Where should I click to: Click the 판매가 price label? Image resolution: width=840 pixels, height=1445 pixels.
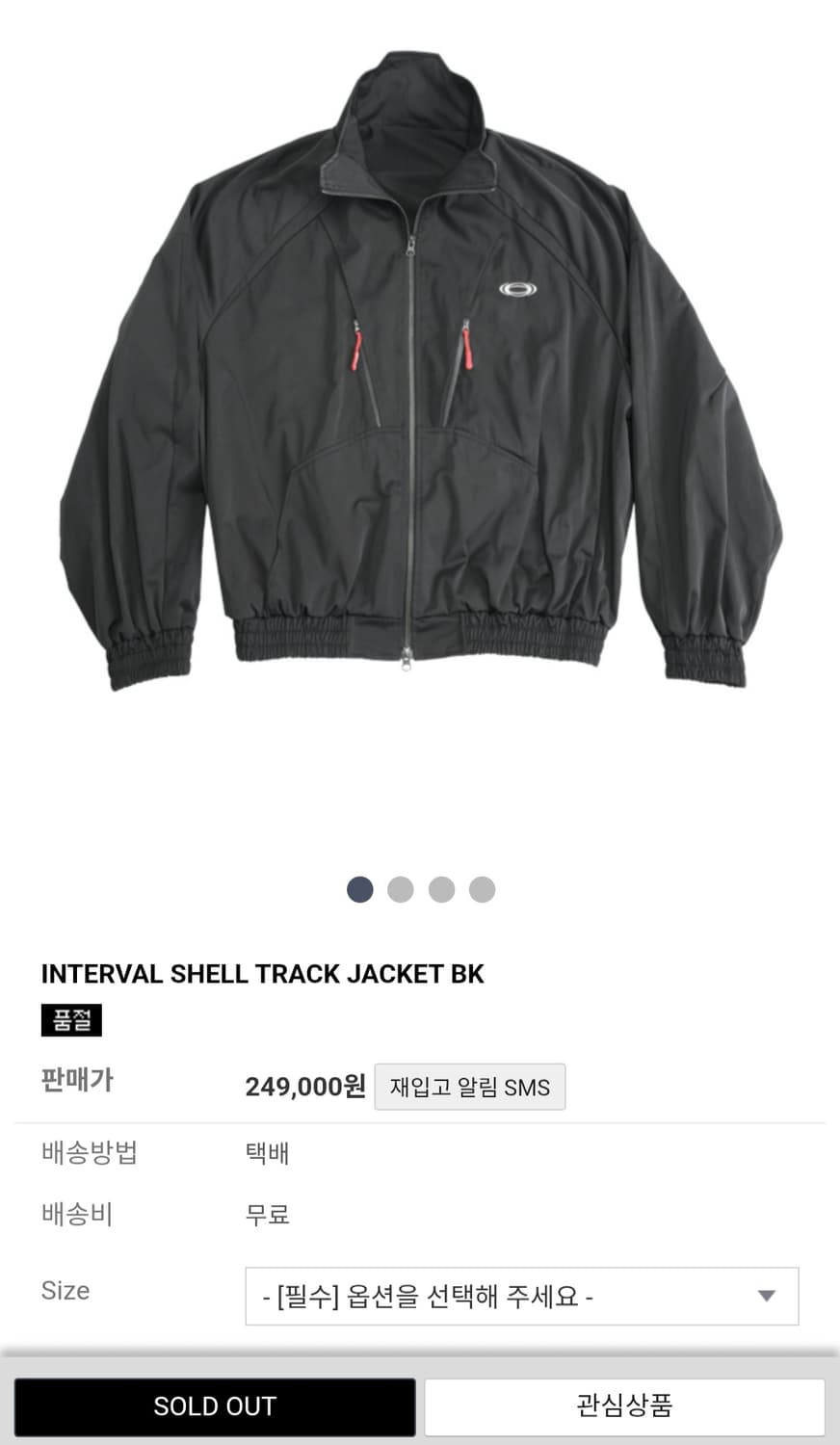click(77, 1081)
